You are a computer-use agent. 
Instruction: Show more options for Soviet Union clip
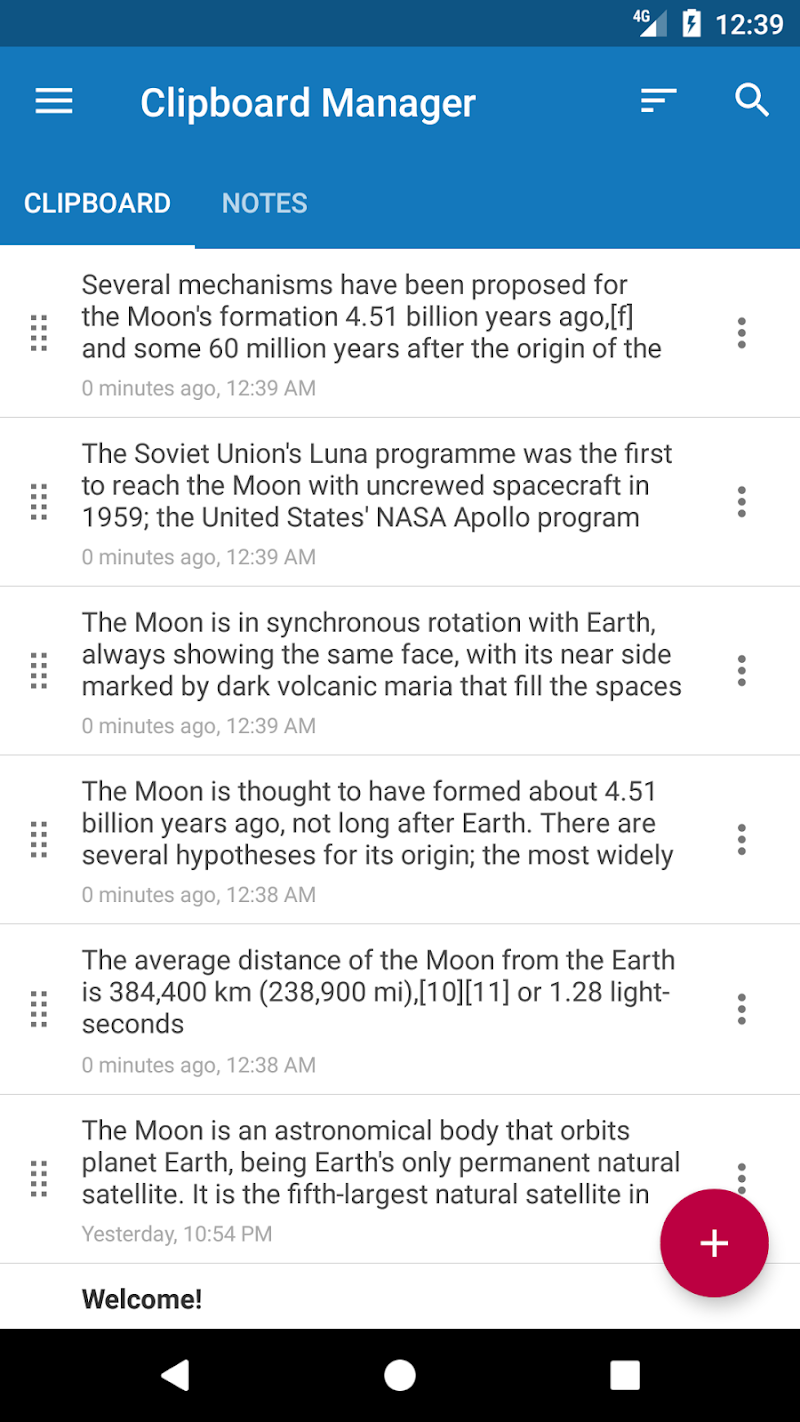(x=741, y=502)
